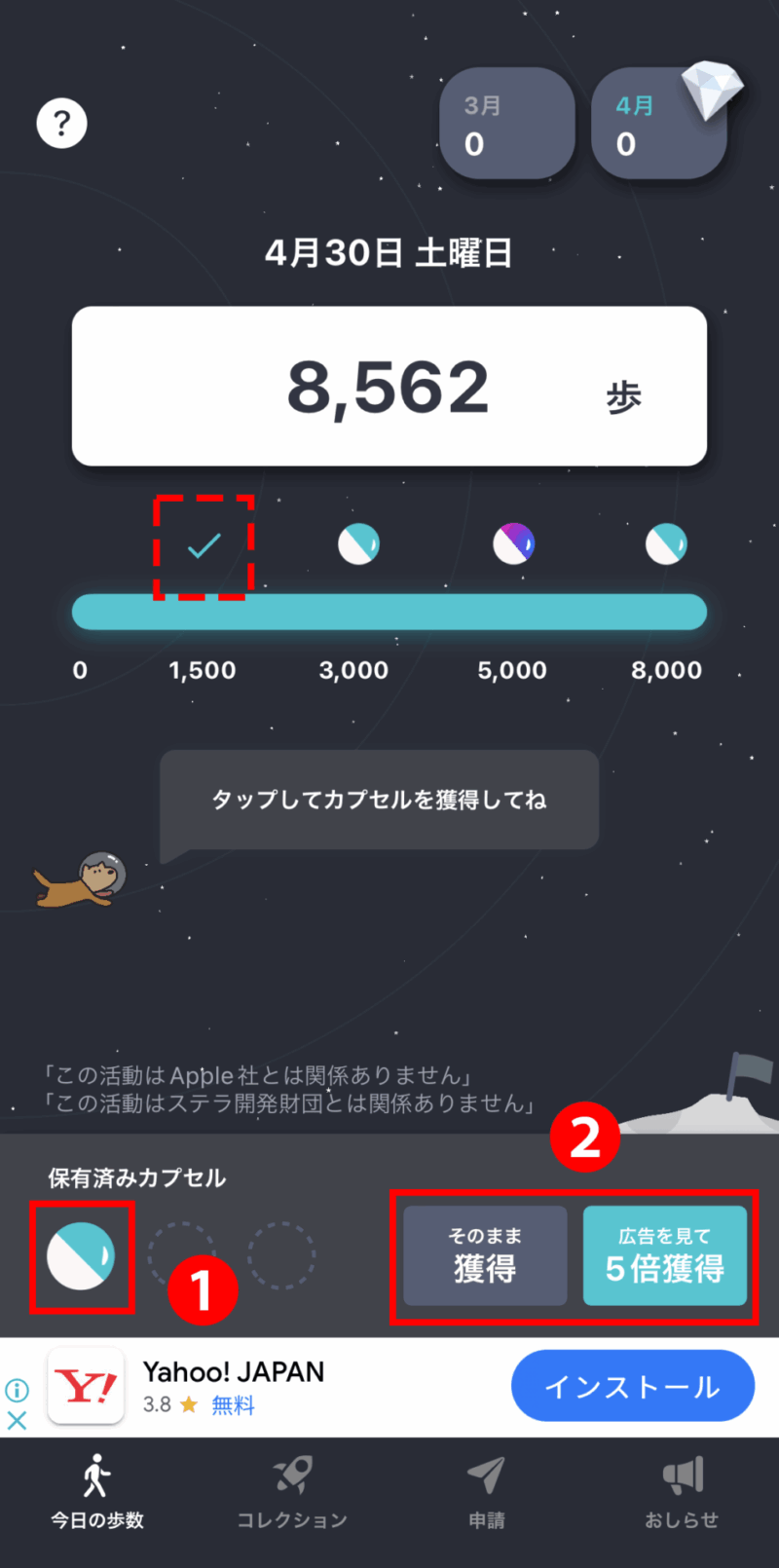Select the owned capsule under 保有済みカプセル
Screen dimensions: 779x1568
(x=82, y=1256)
